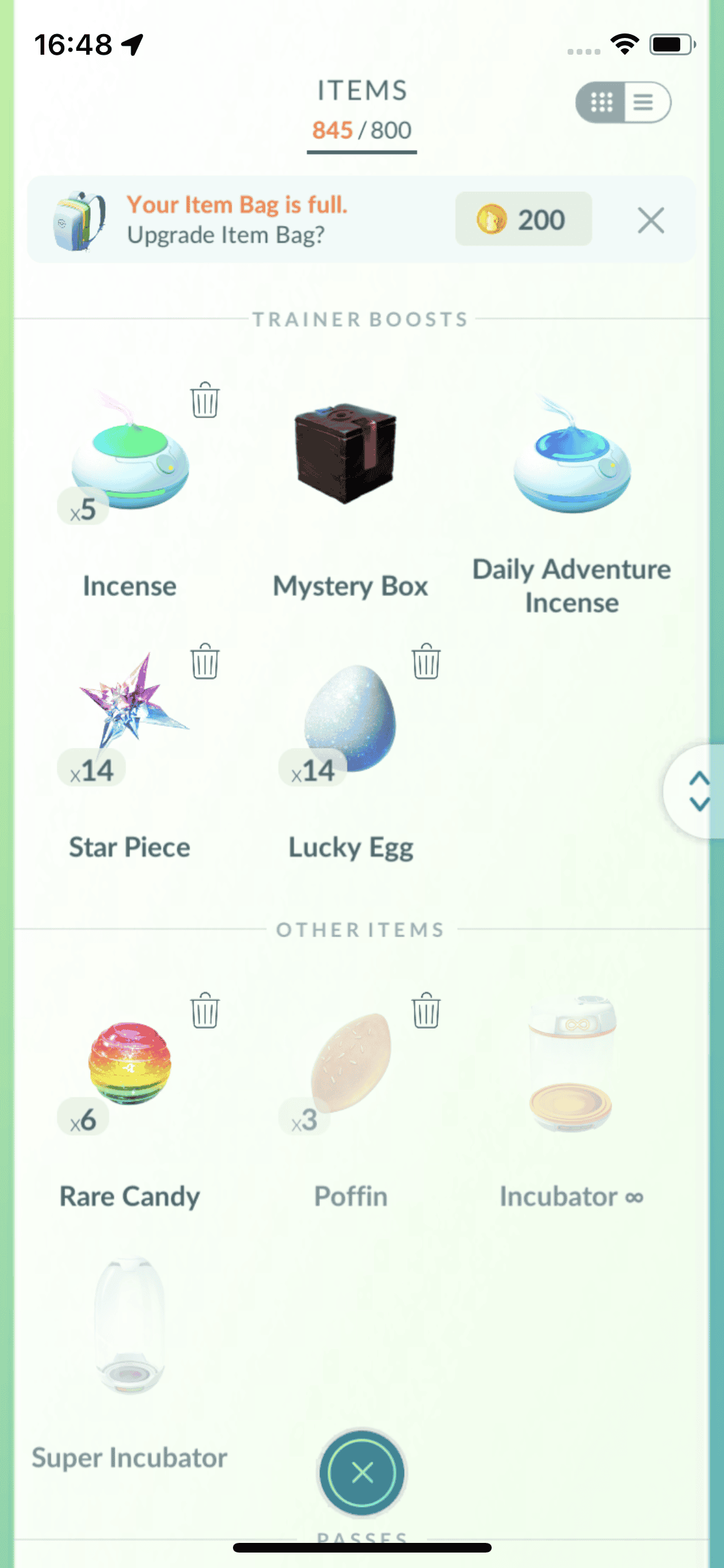Tap trash icon on Poffin
The width and height of the screenshot is (724, 1568).
click(425, 1011)
